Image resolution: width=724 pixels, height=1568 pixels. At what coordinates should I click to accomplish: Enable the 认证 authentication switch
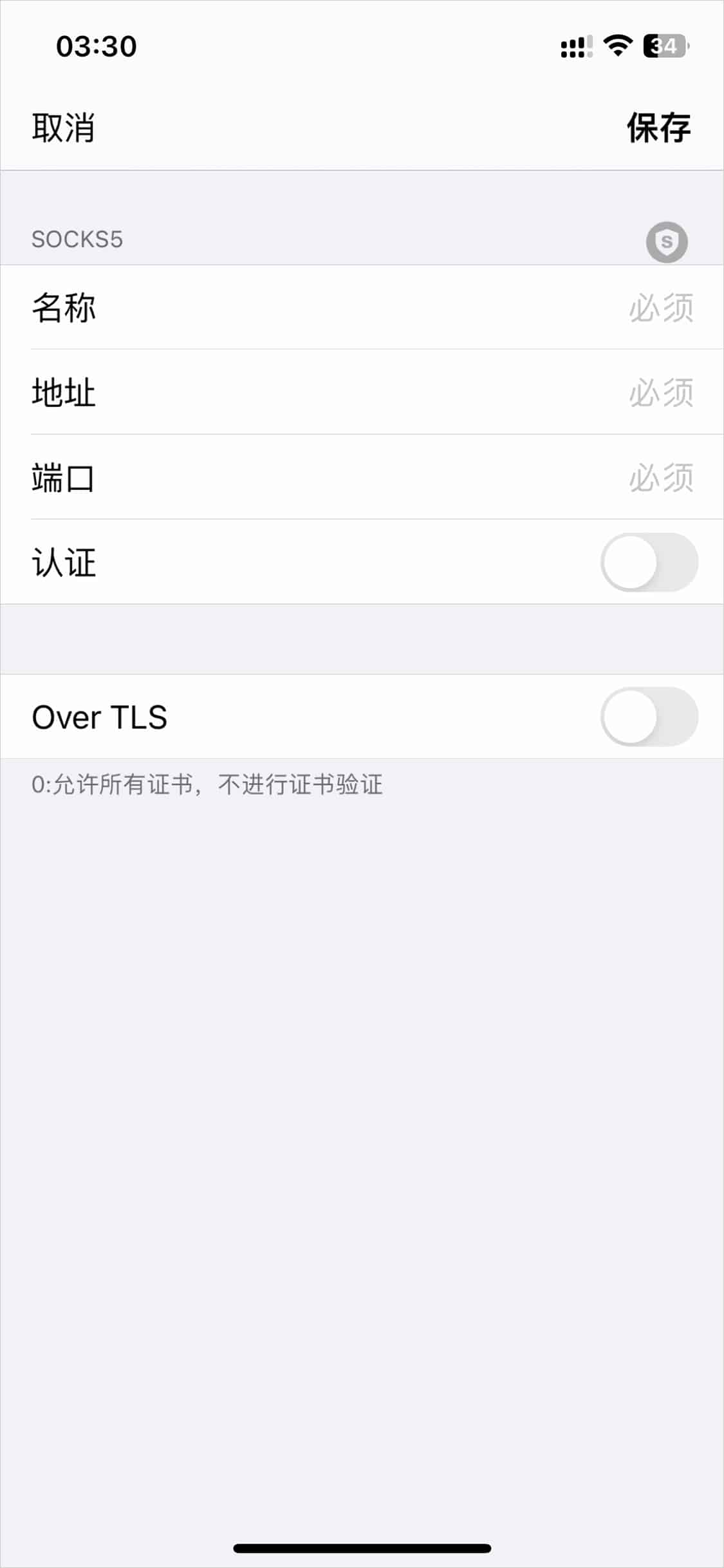coord(649,562)
